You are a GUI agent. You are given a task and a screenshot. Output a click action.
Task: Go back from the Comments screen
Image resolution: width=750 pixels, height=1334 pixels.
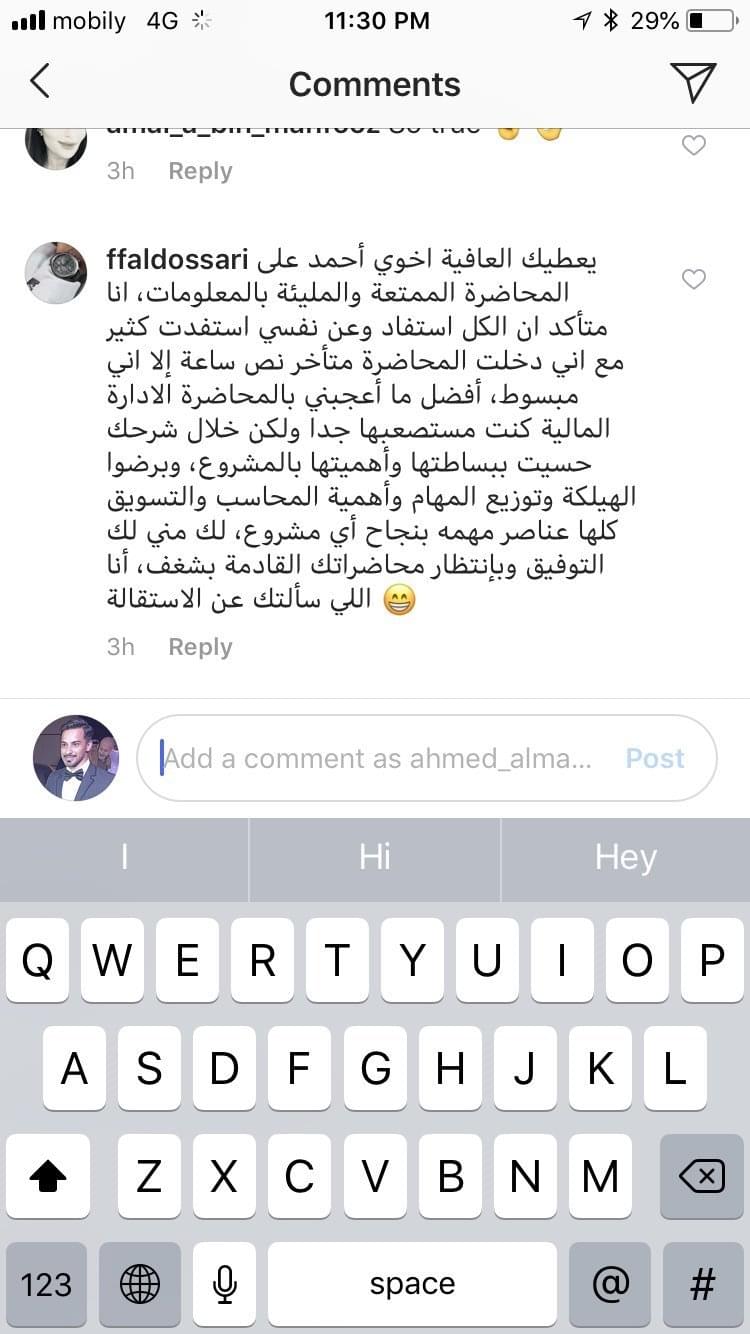[40, 82]
